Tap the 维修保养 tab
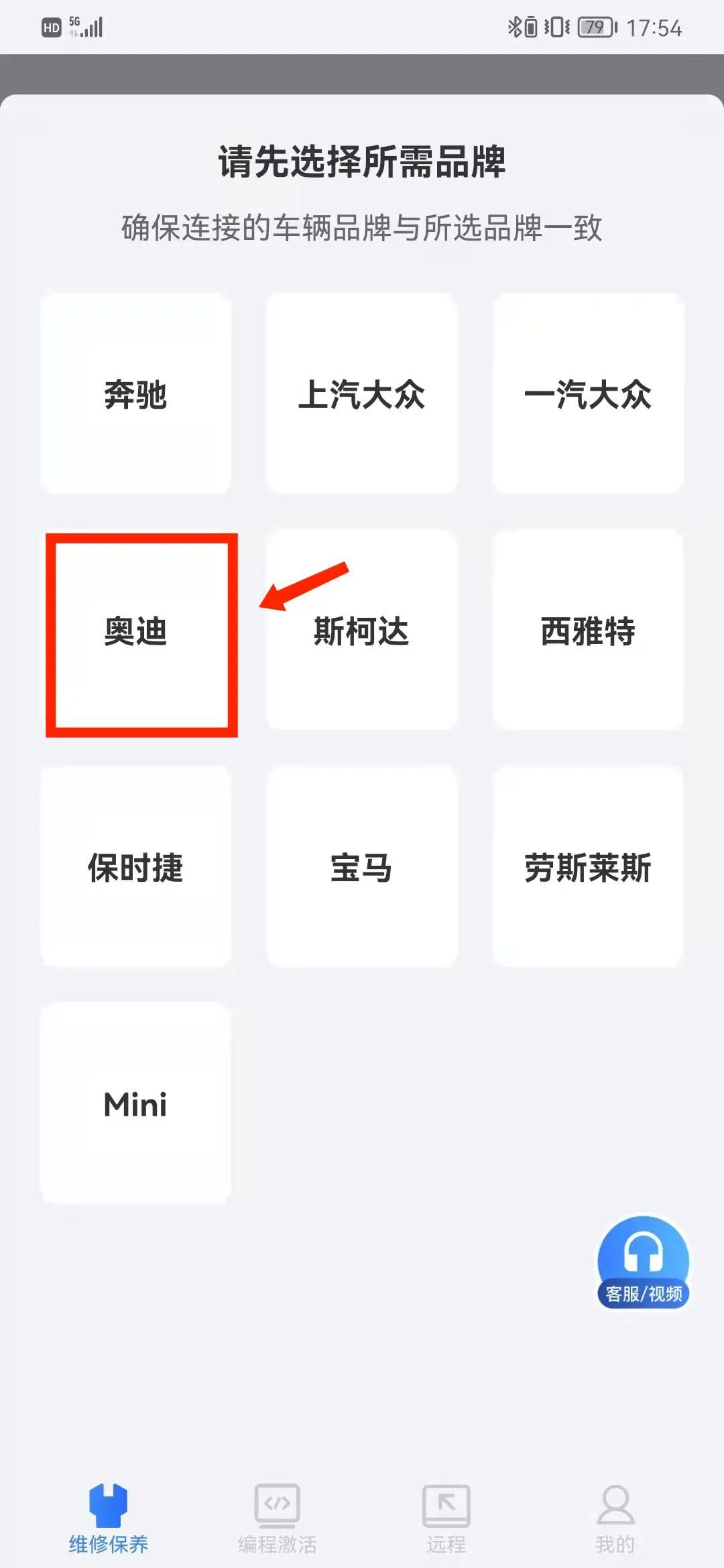Image resolution: width=724 pixels, height=1568 pixels. 108,1520
